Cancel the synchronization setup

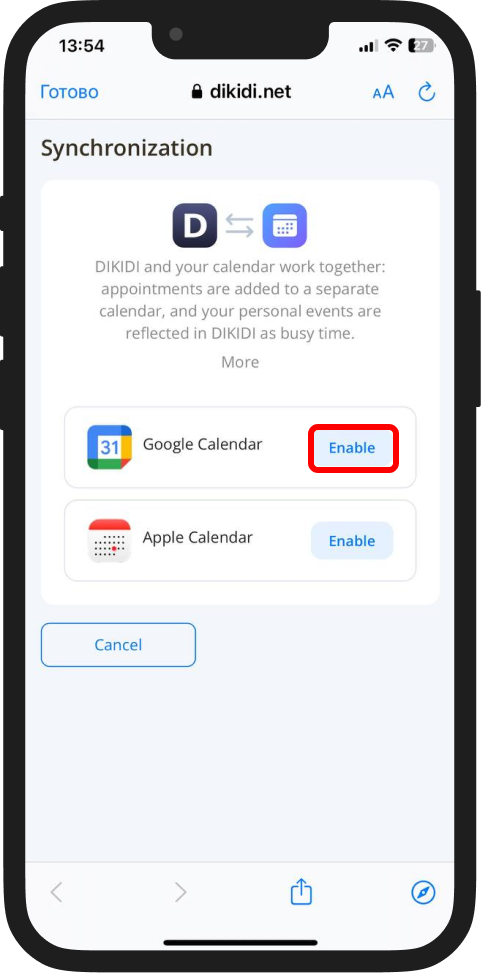pyautogui.click(x=119, y=645)
